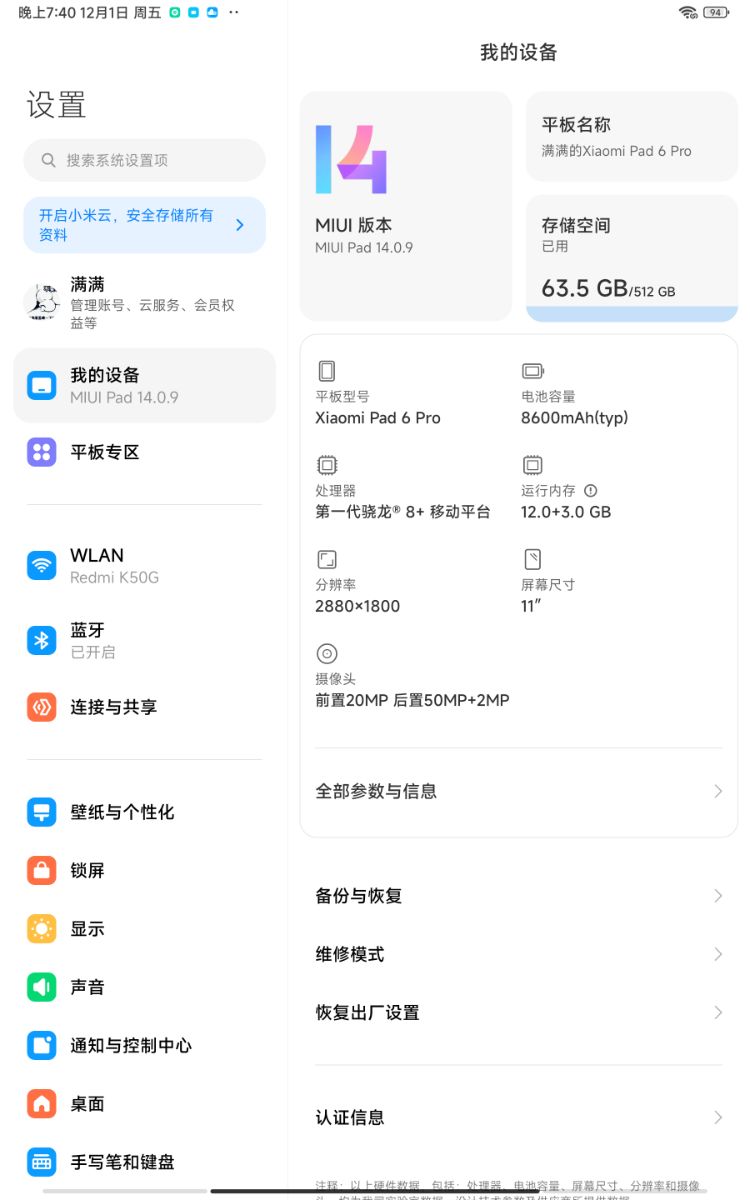Select the 通知与控制中心 notifications icon

coord(41,1045)
